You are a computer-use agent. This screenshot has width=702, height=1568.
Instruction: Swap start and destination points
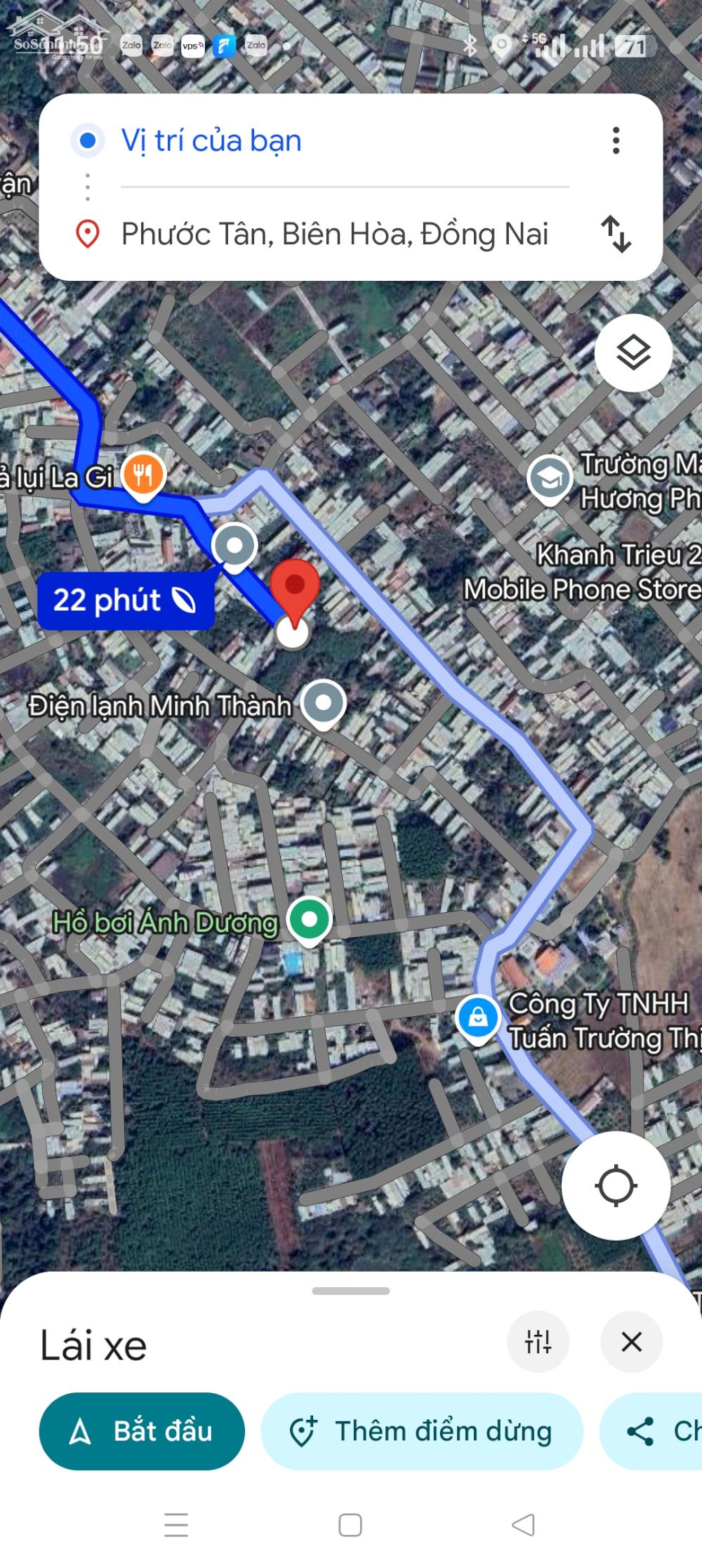(x=616, y=234)
